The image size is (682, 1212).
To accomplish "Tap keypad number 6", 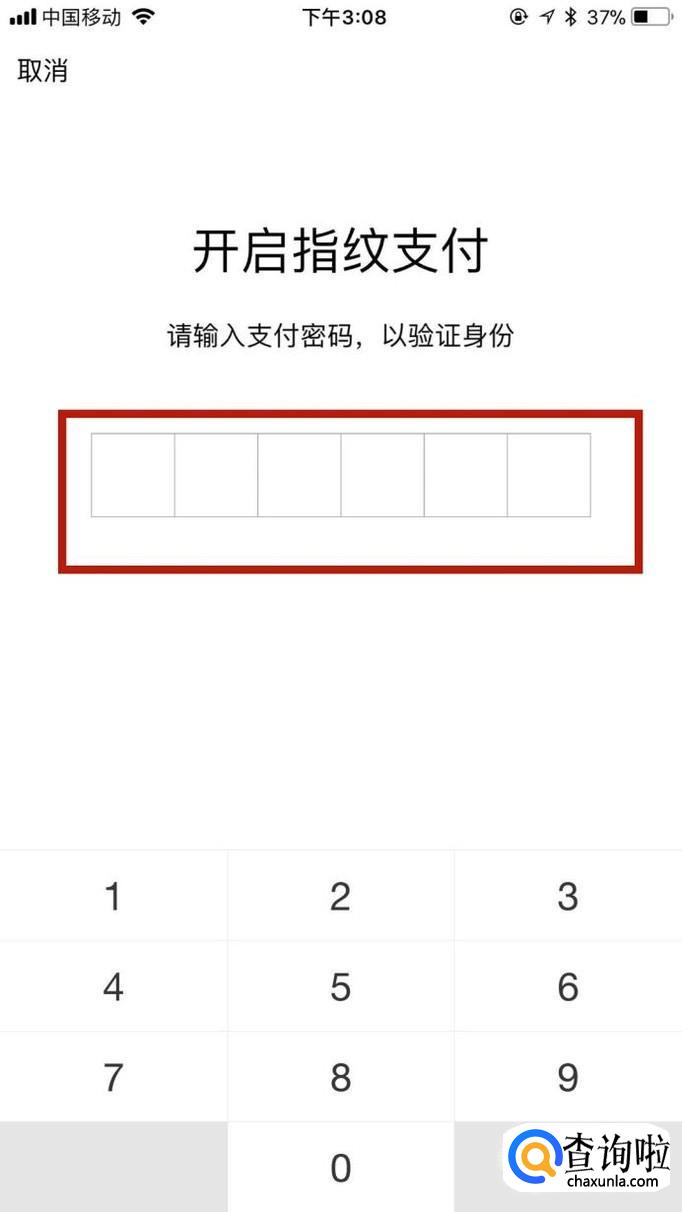I will coord(568,987).
